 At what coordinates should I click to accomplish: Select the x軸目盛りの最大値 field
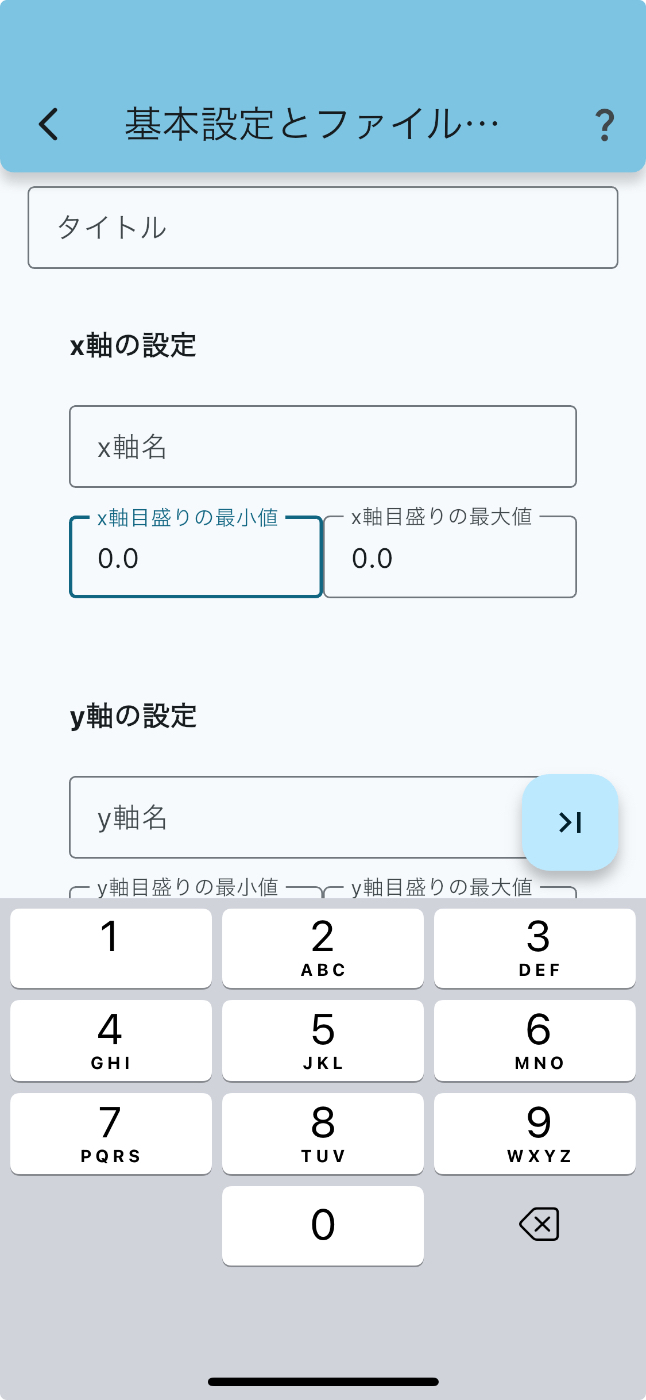[x=450, y=557]
